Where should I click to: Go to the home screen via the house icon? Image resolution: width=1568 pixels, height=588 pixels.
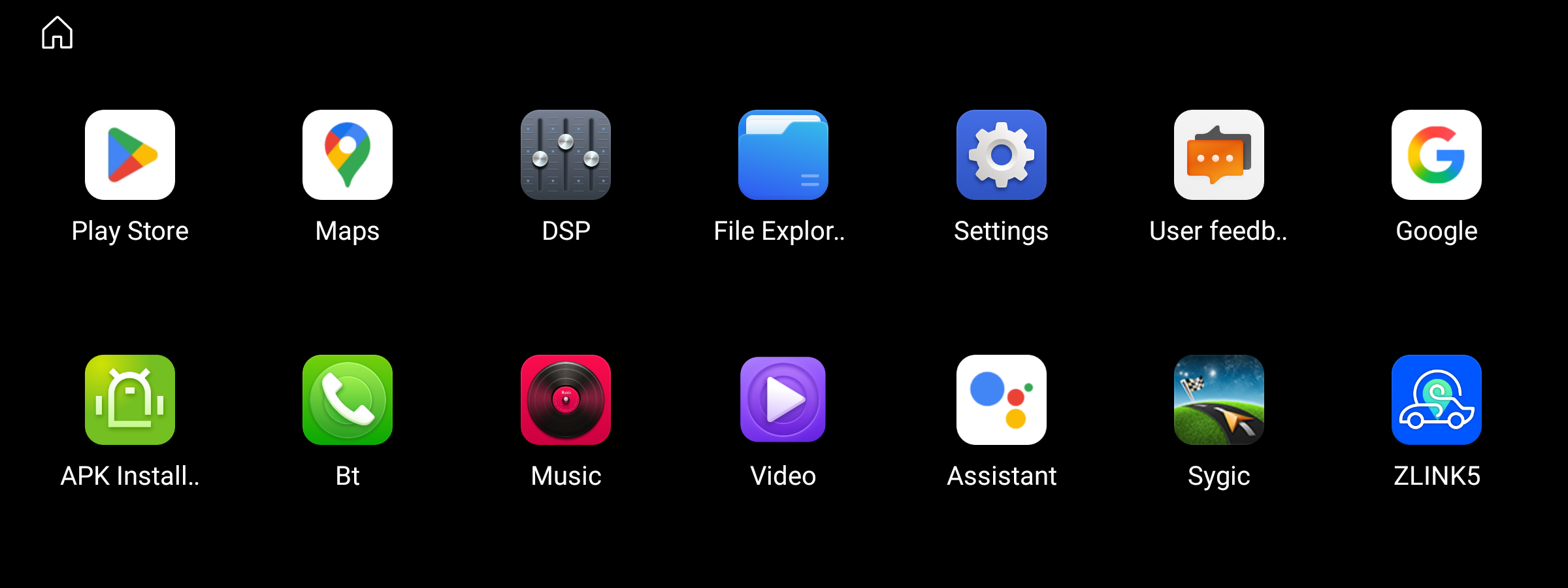(57, 33)
